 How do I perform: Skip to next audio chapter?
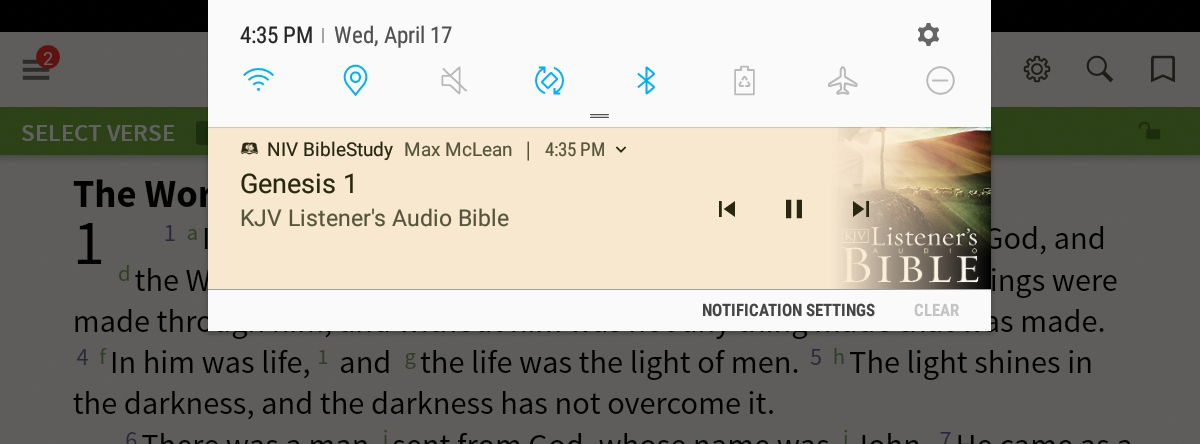pos(860,209)
